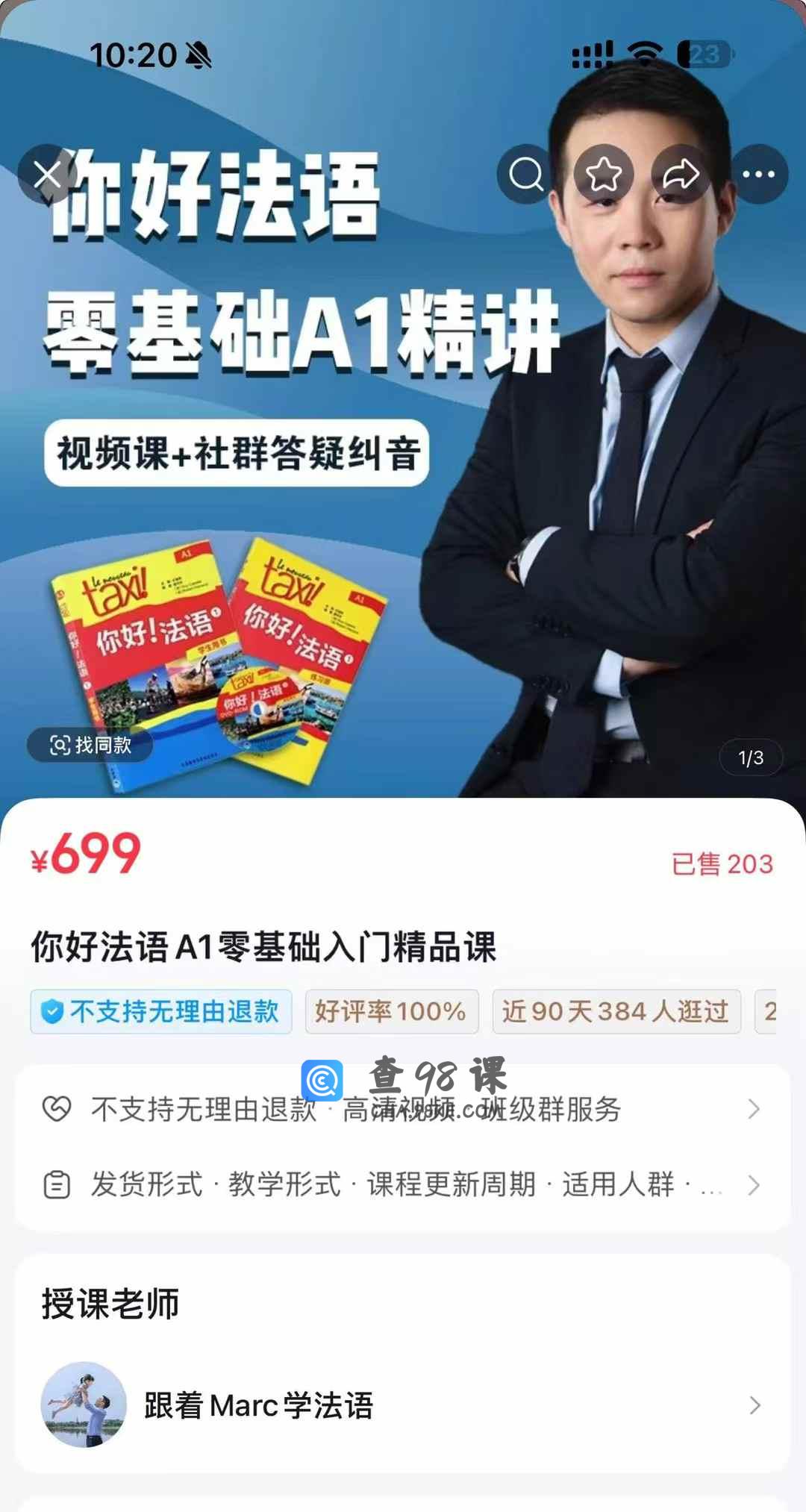Open the three-dot overflow menu

click(x=758, y=175)
